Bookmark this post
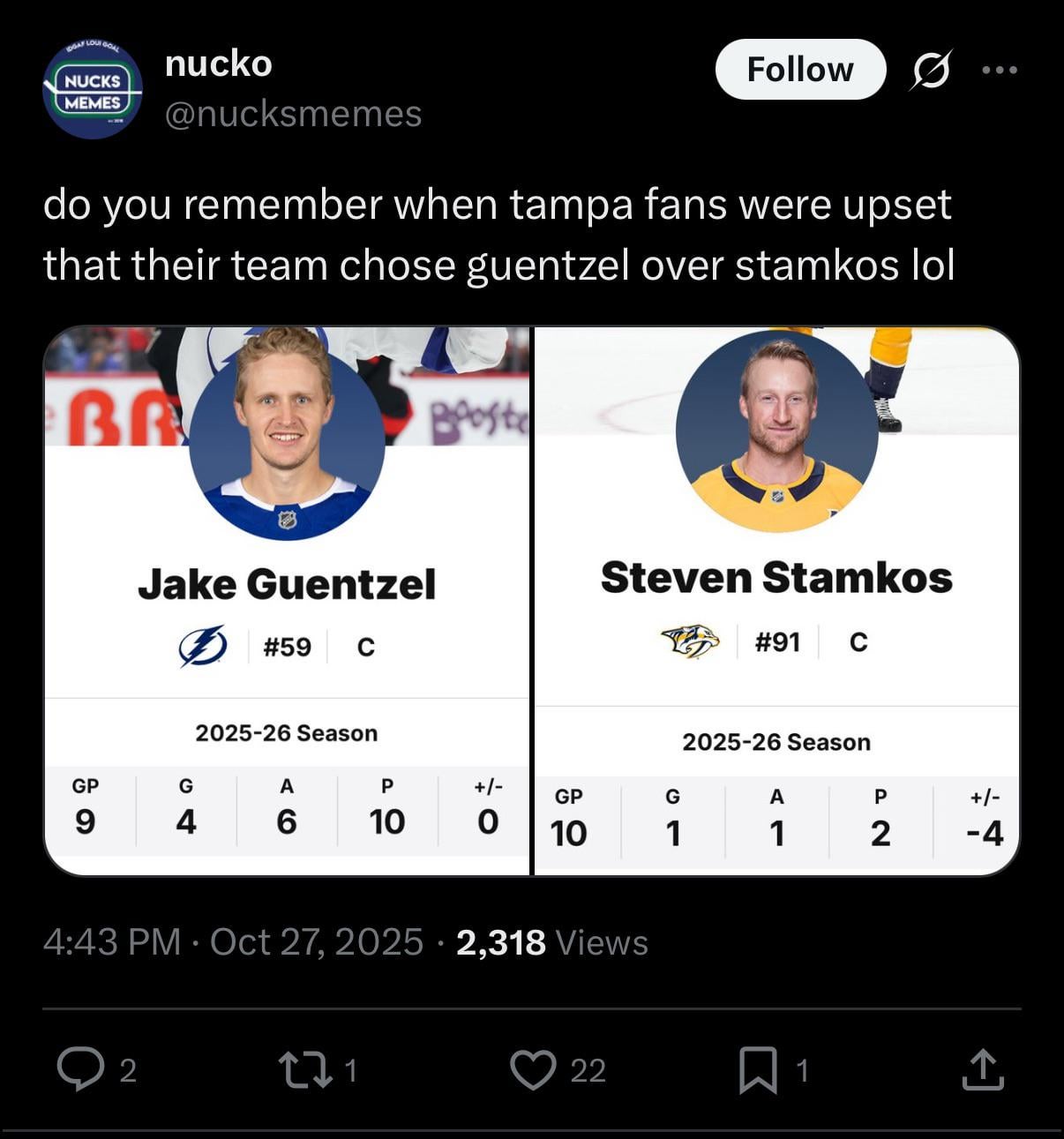The height and width of the screenshot is (1139, 1064). pyautogui.click(x=758, y=1070)
